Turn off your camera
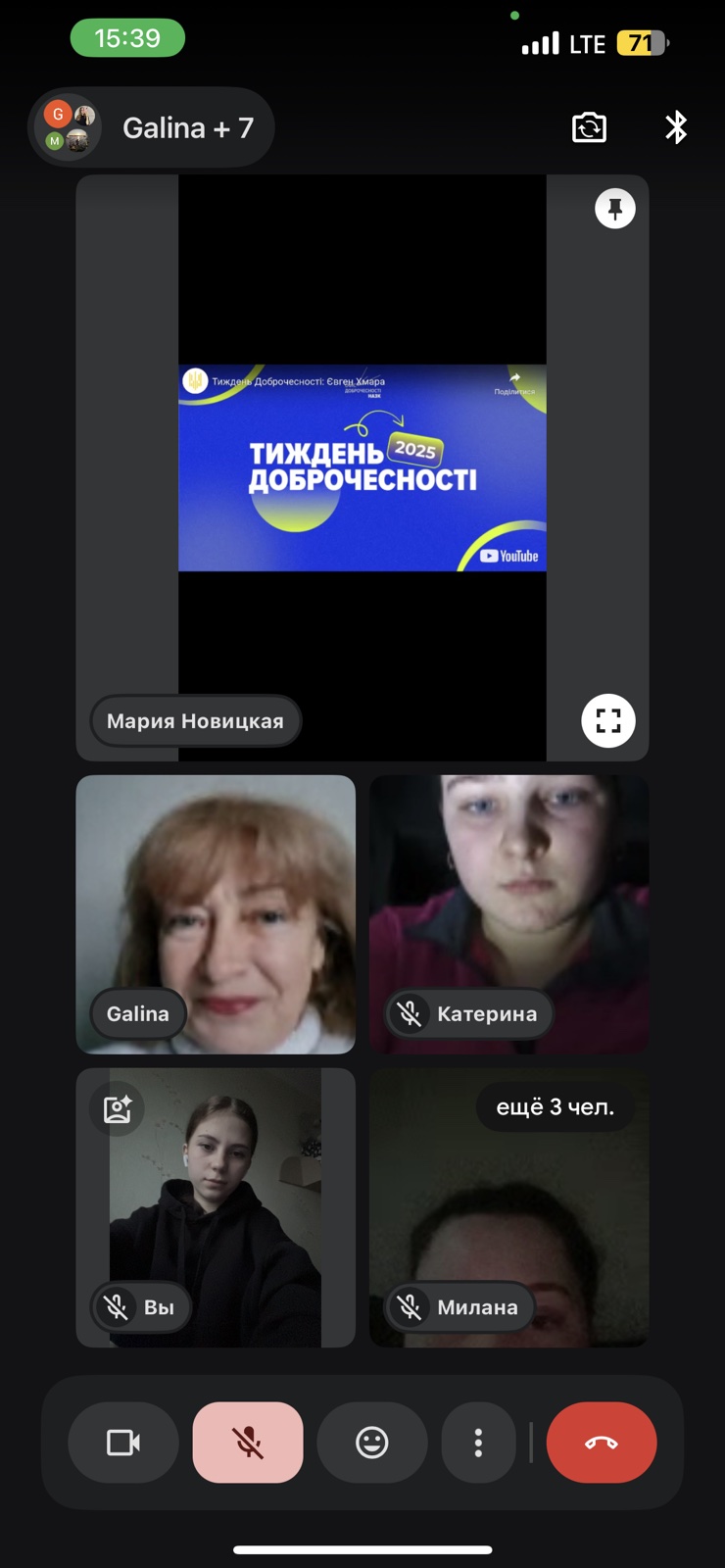725x1568 pixels. 123,1443
